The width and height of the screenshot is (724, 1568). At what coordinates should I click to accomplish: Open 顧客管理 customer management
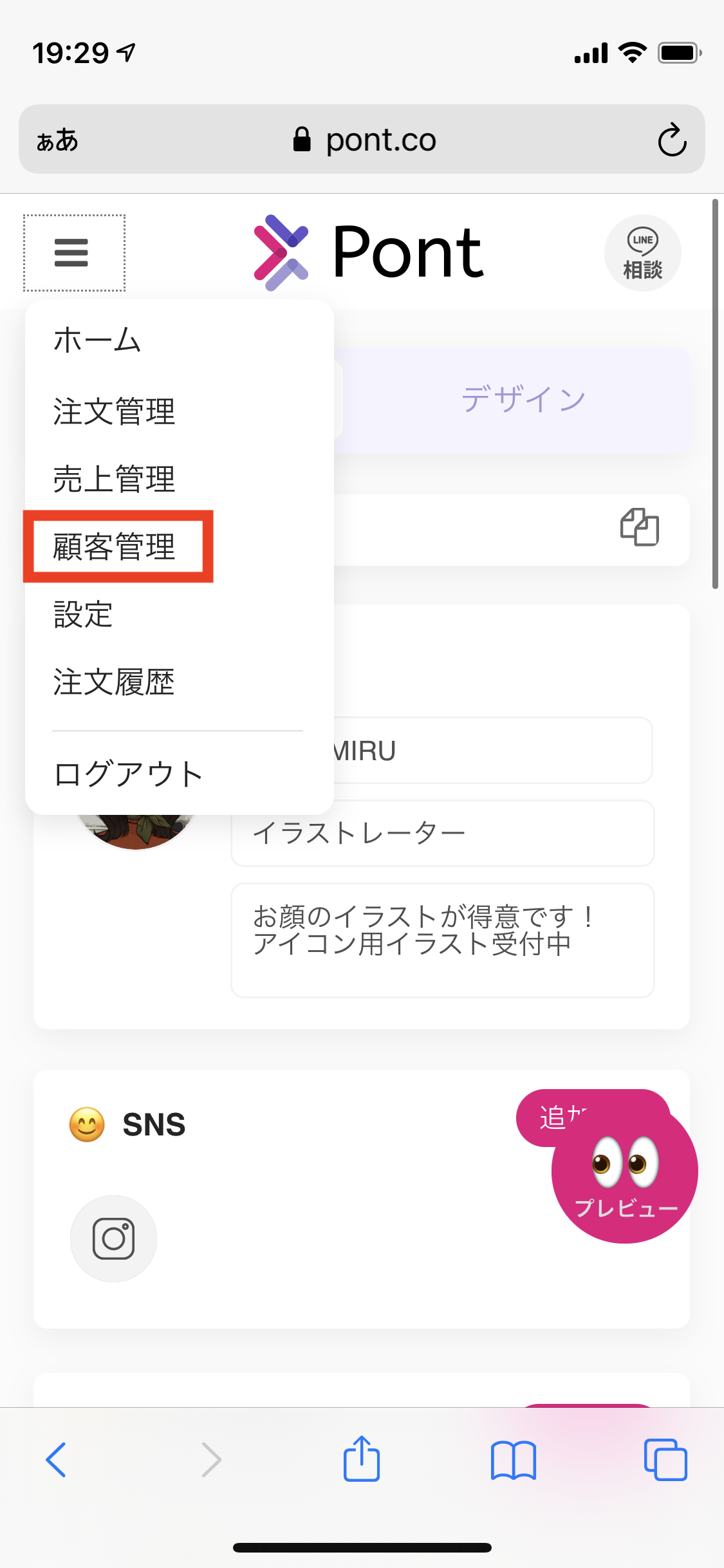coord(114,546)
